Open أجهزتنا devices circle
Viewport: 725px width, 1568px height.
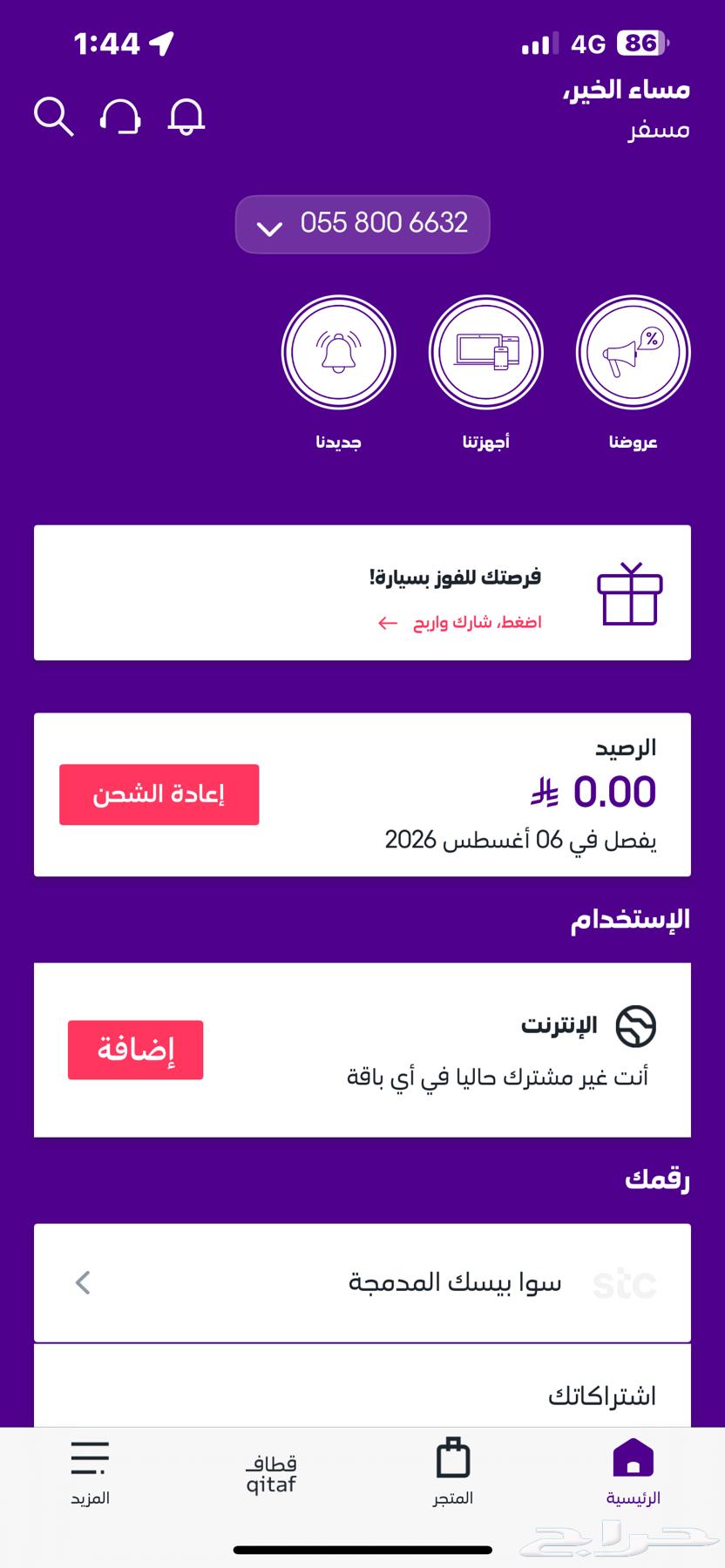485,353
